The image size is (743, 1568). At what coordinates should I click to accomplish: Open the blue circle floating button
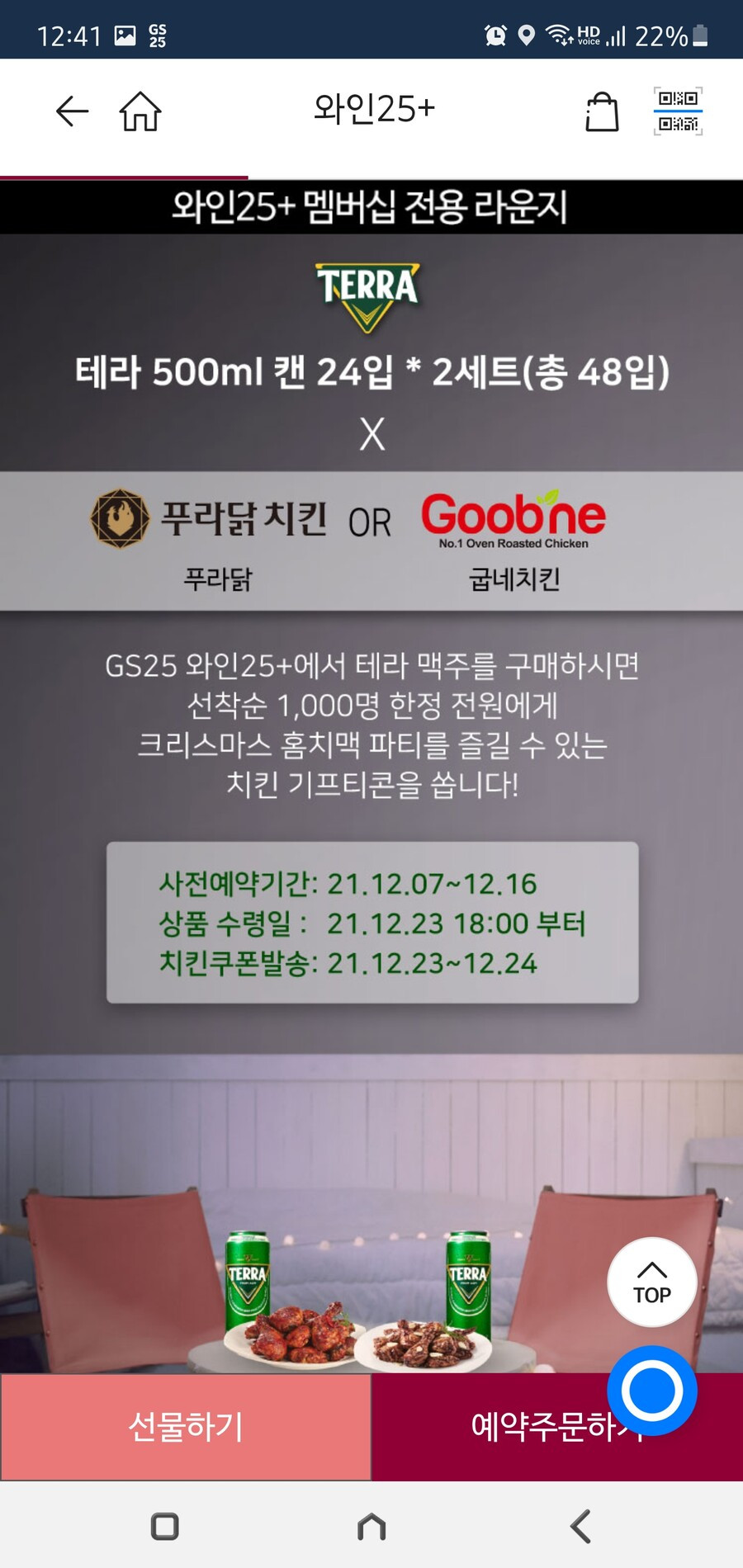click(652, 1391)
